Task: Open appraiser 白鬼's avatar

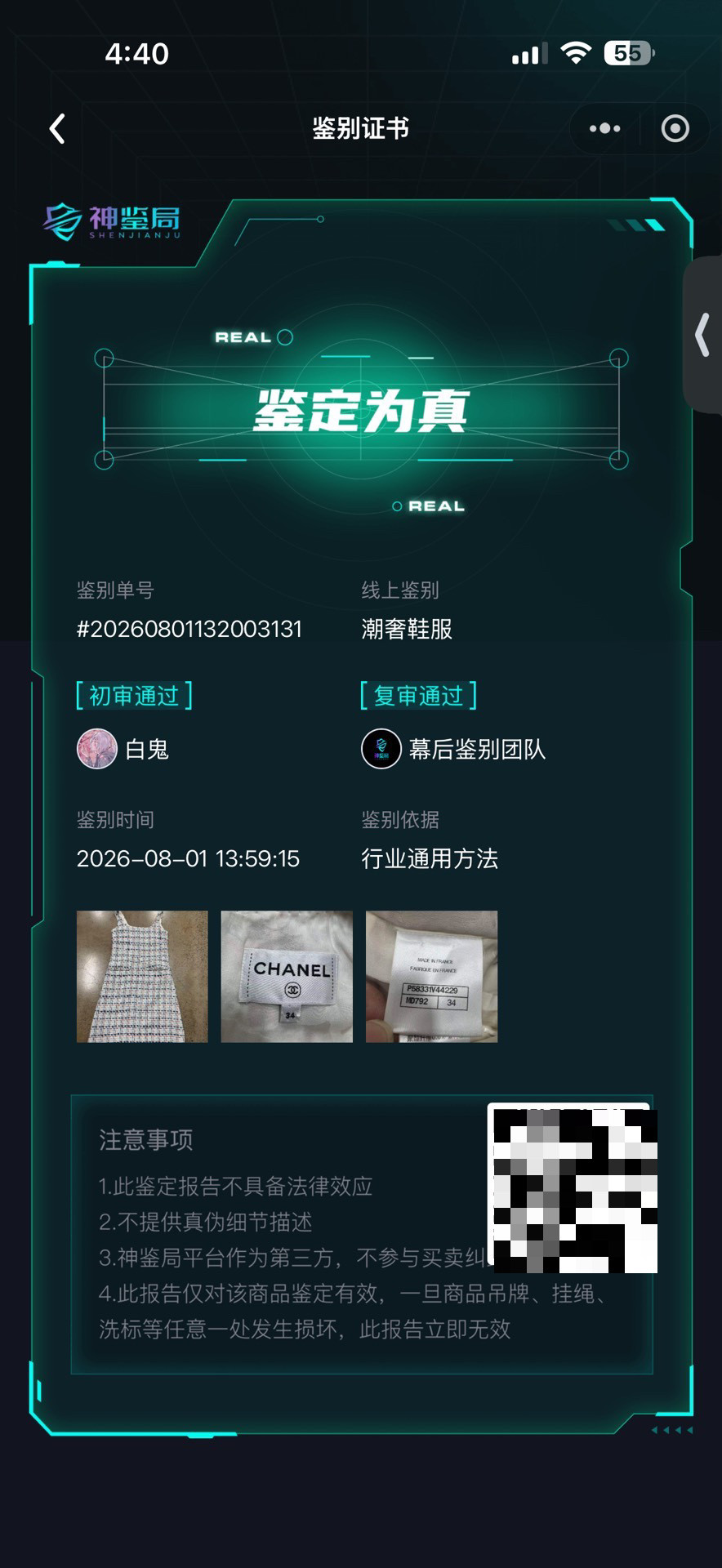Action: 97,749
